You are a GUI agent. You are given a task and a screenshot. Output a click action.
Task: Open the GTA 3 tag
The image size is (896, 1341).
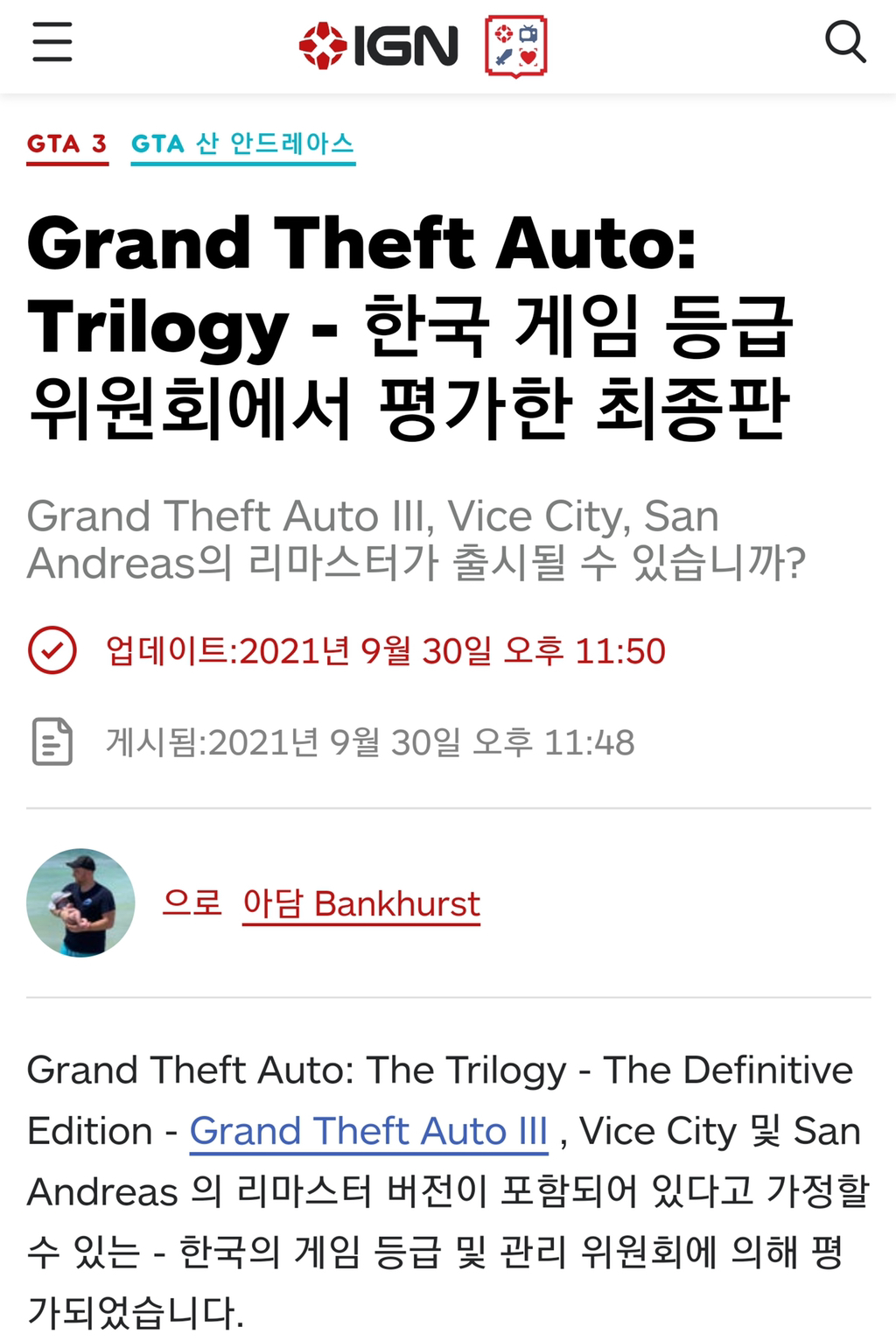tap(66, 144)
